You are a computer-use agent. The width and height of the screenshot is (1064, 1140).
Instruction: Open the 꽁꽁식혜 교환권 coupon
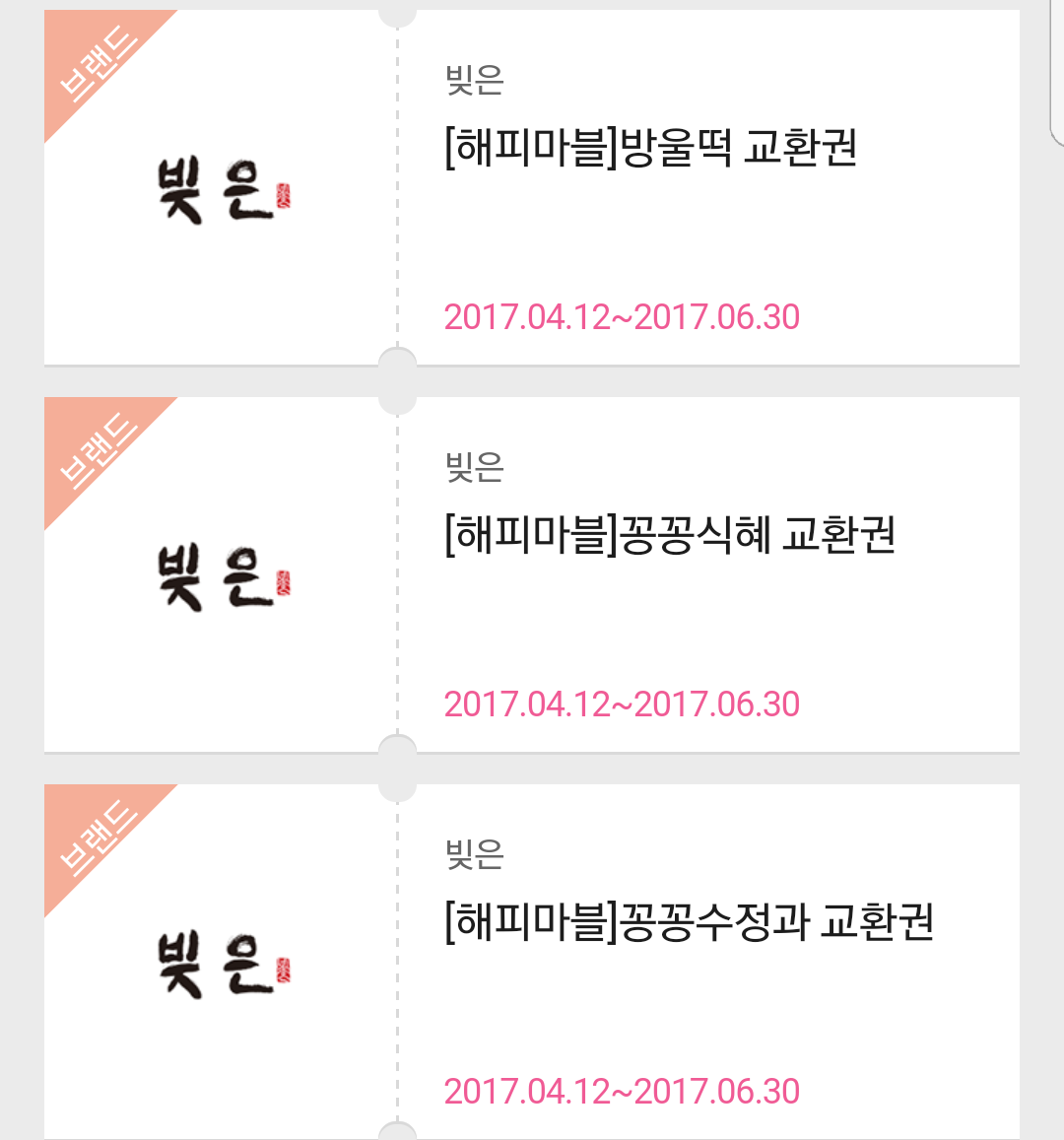531,575
